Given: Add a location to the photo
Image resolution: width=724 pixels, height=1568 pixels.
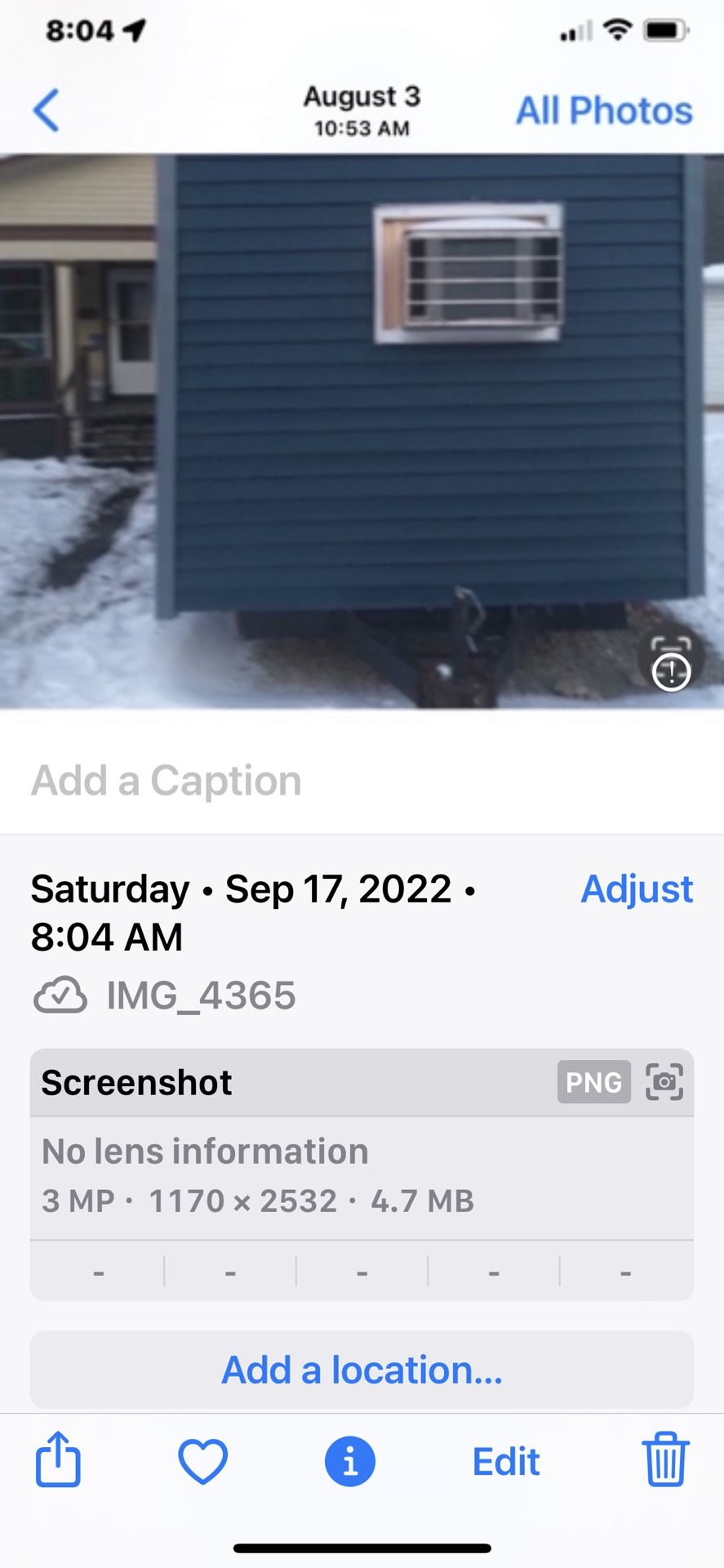Looking at the screenshot, I should pos(362,1370).
